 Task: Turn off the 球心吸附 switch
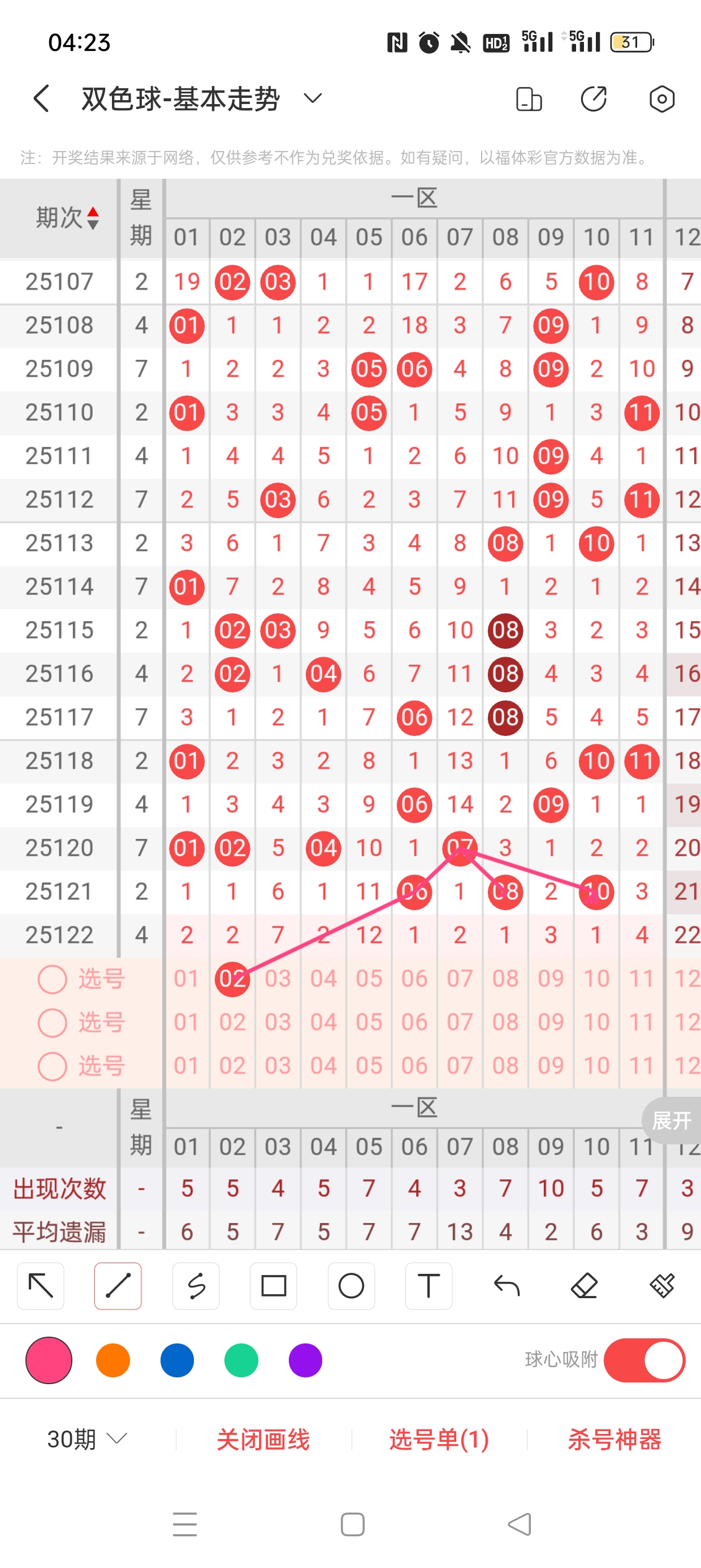tap(644, 1360)
